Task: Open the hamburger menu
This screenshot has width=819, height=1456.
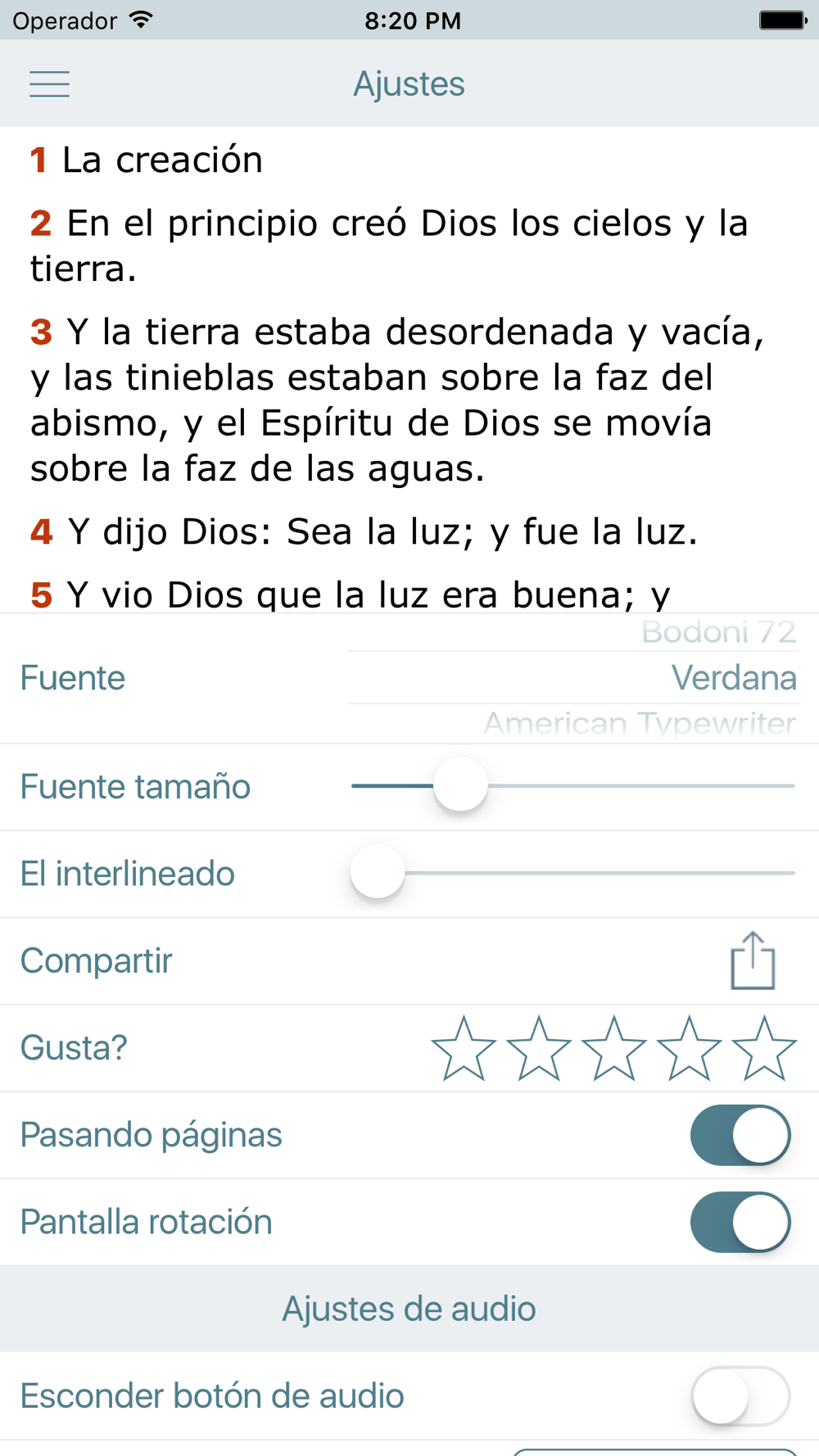Action: click(49, 84)
